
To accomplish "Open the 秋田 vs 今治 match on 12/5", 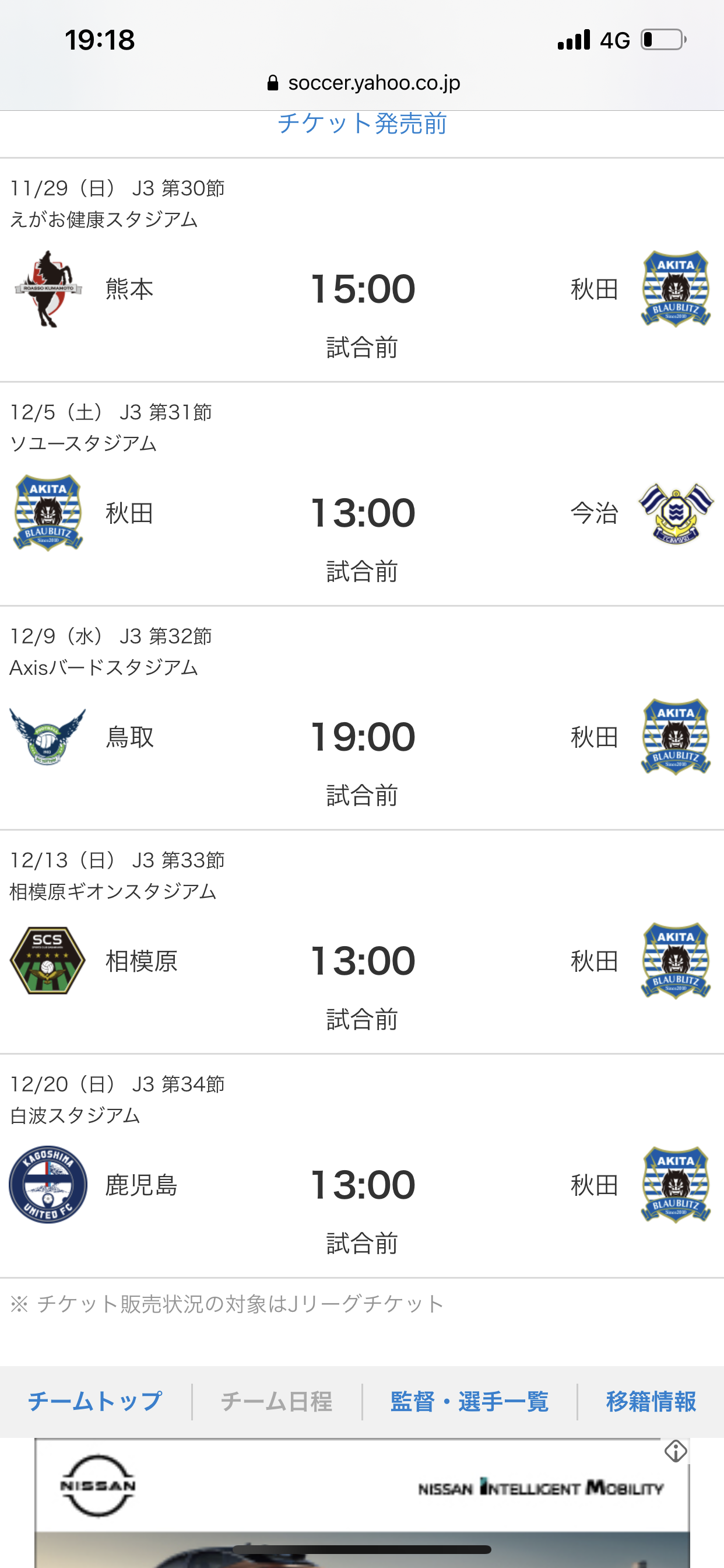I will 362,513.
